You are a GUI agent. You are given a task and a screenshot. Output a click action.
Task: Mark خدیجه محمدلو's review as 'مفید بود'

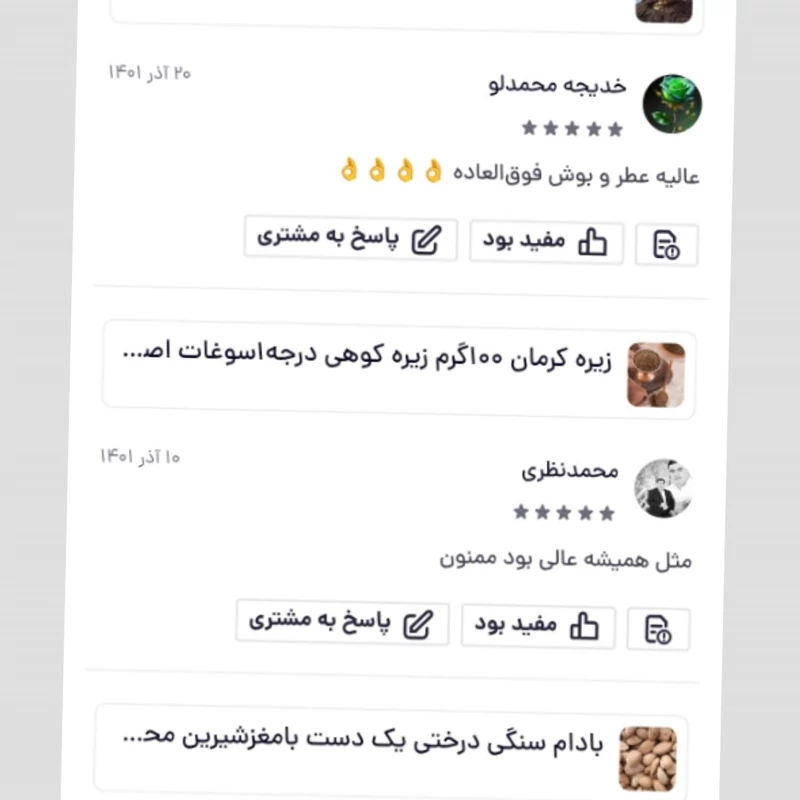coord(546,242)
